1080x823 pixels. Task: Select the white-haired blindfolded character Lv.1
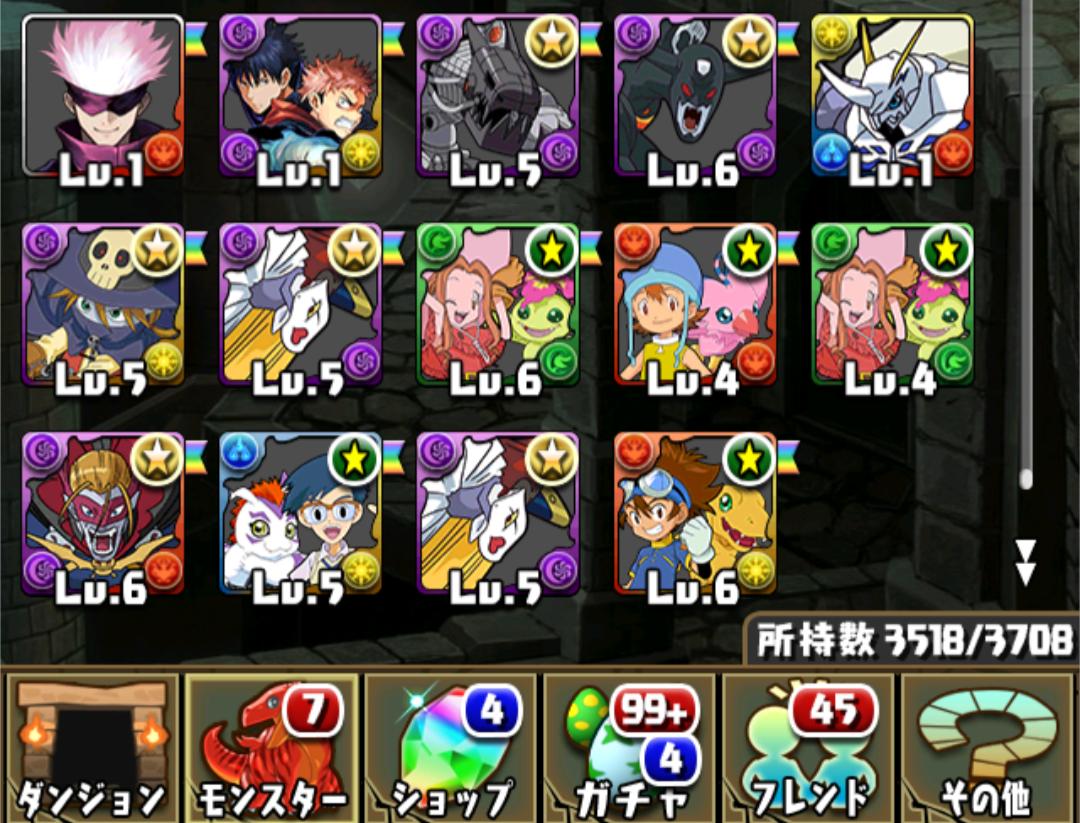point(102,97)
